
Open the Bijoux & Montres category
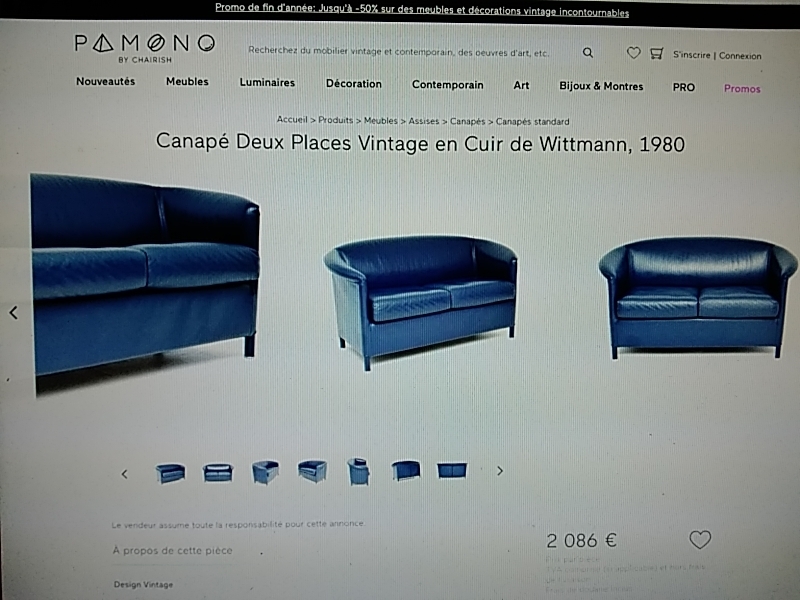pyautogui.click(x=601, y=86)
